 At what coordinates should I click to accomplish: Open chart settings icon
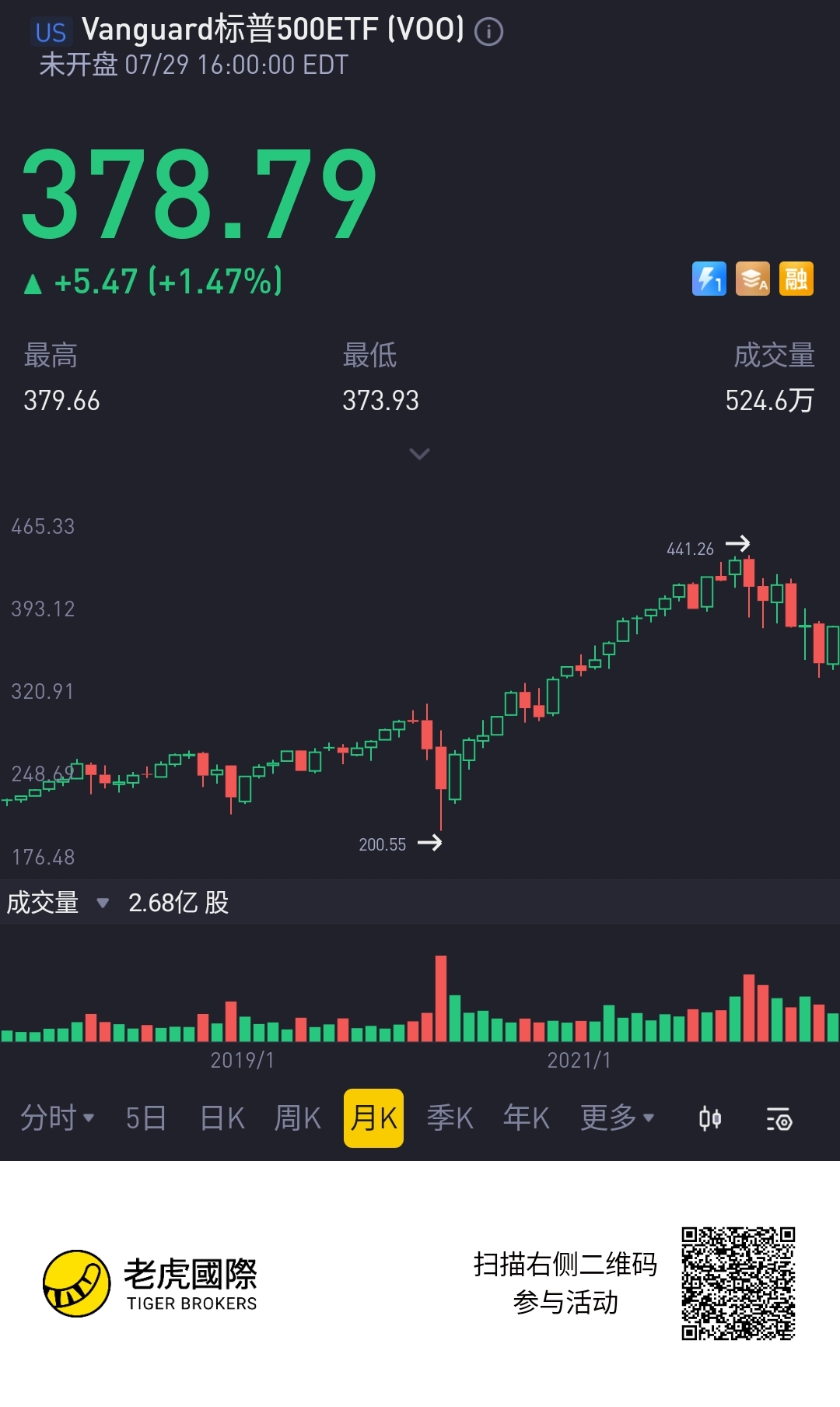pyautogui.click(x=779, y=1119)
